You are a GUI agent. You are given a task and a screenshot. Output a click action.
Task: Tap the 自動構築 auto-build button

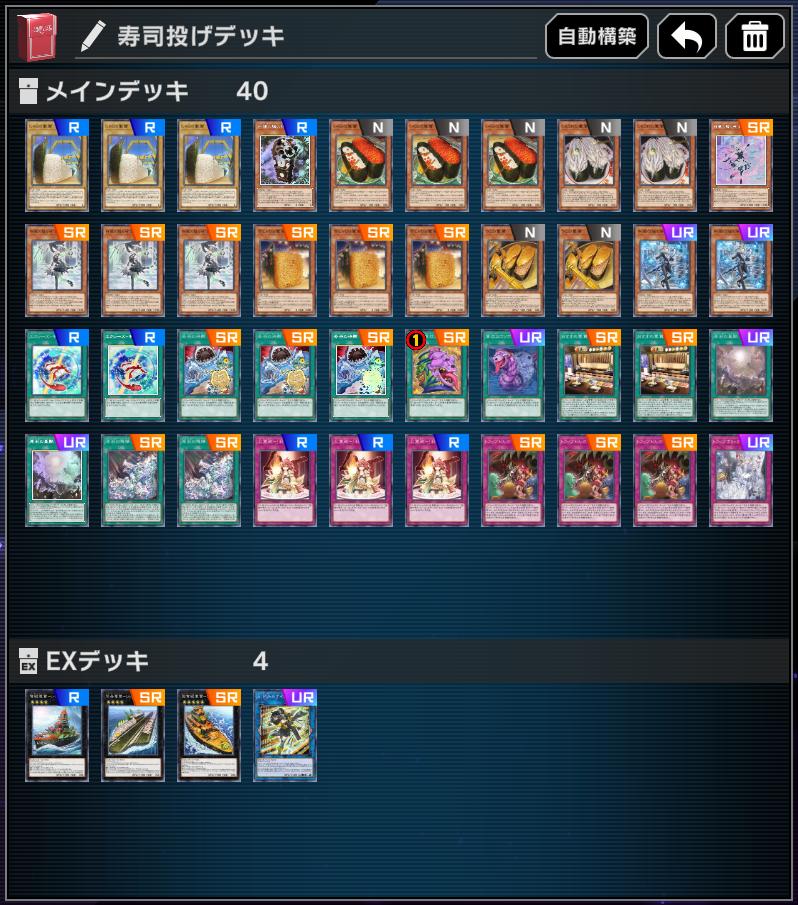(597, 36)
